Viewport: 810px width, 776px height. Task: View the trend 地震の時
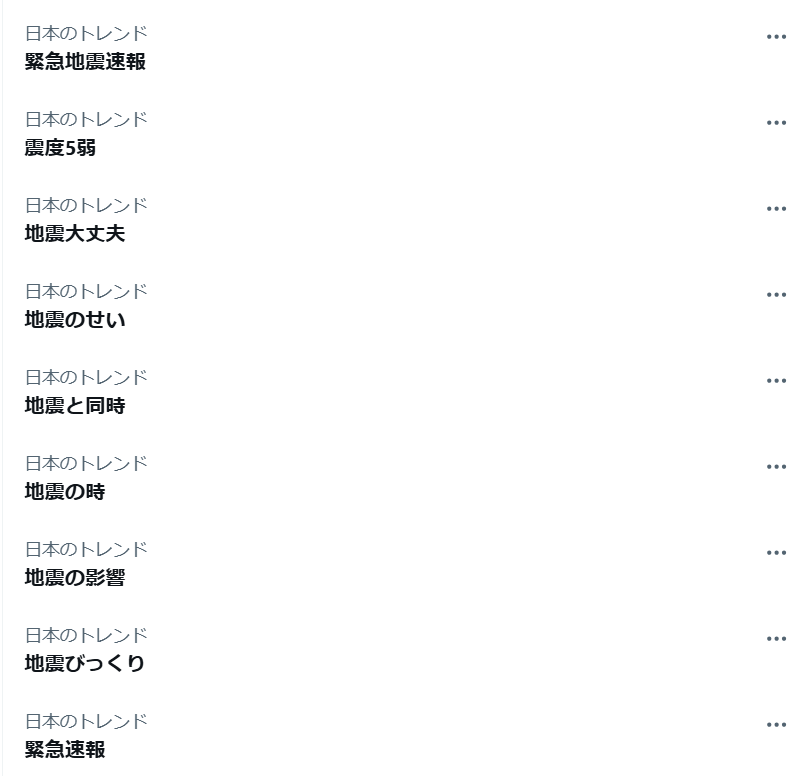[65, 492]
